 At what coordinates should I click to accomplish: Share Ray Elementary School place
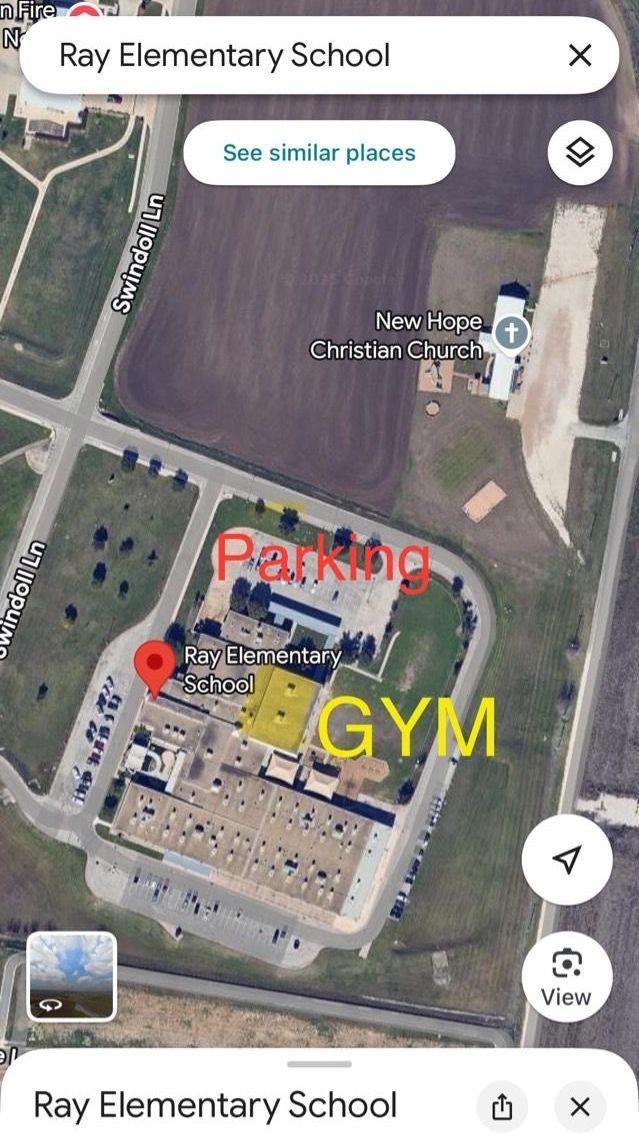click(x=502, y=1106)
